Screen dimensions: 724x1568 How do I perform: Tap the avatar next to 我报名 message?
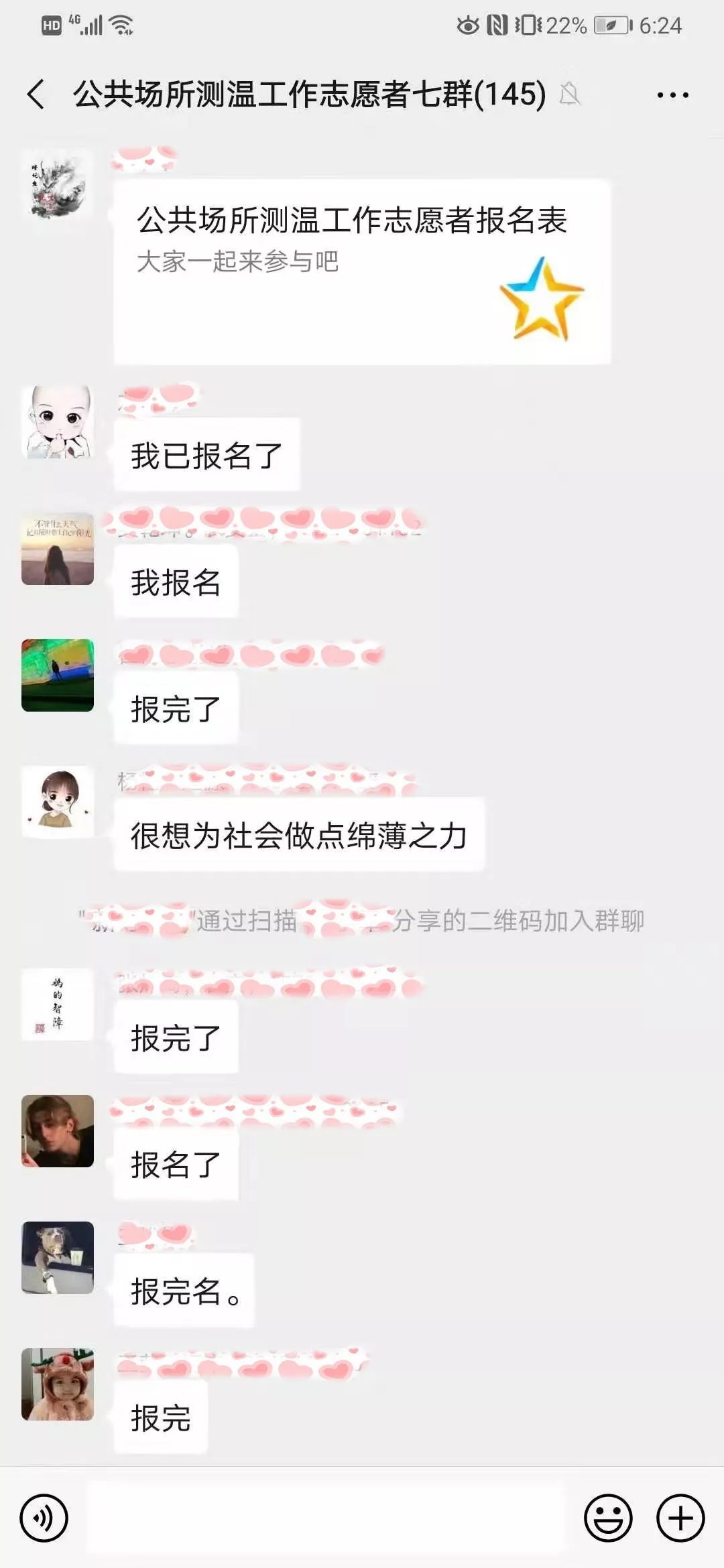[x=58, y=549]
